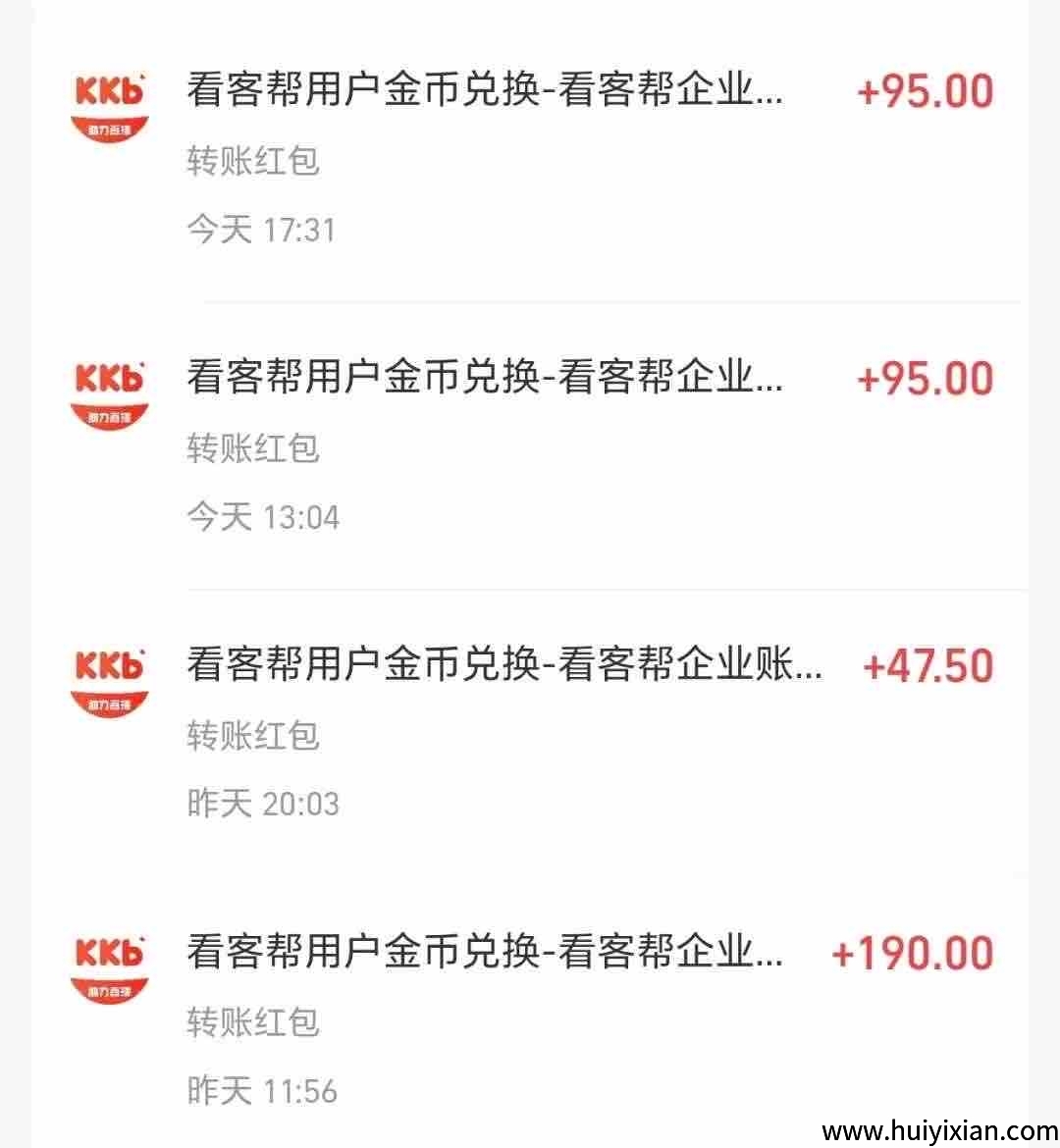Show details of the +190.00 transfer
The image size is (1060, 1148).
(x=530, y=1020)
